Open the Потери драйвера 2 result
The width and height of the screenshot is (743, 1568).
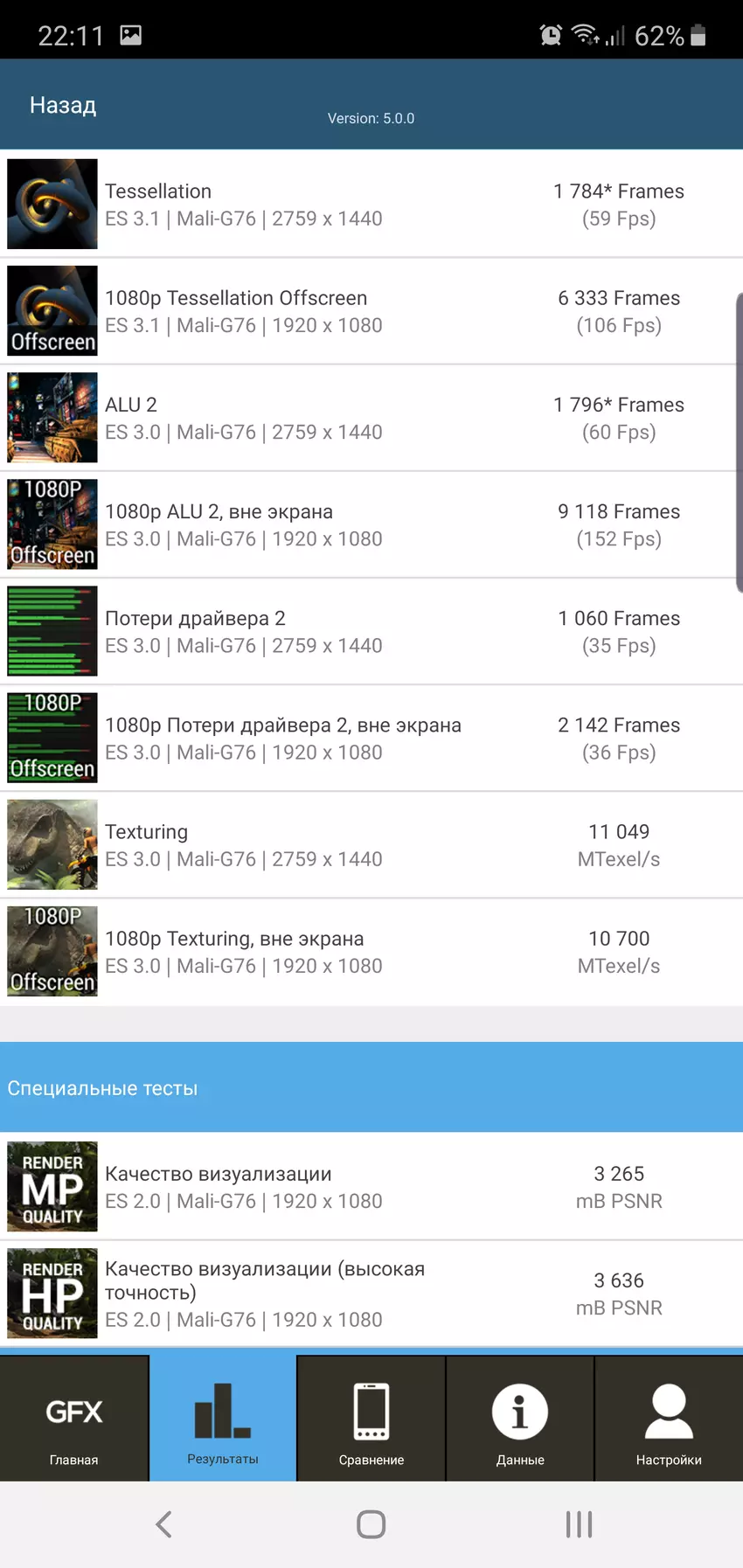click(371, 631)
